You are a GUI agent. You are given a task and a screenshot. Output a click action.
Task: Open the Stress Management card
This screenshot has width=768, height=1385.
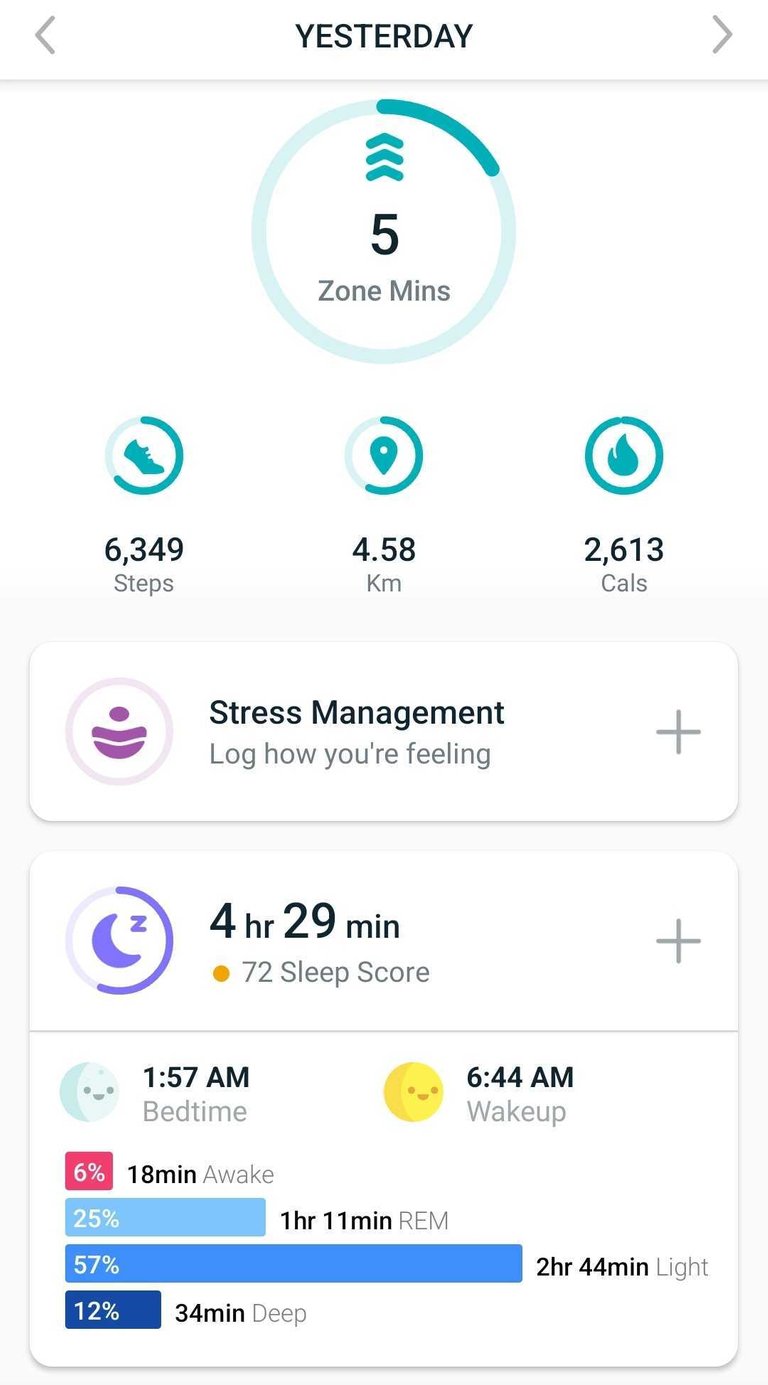pyautogui.click(x=384, y=732)
